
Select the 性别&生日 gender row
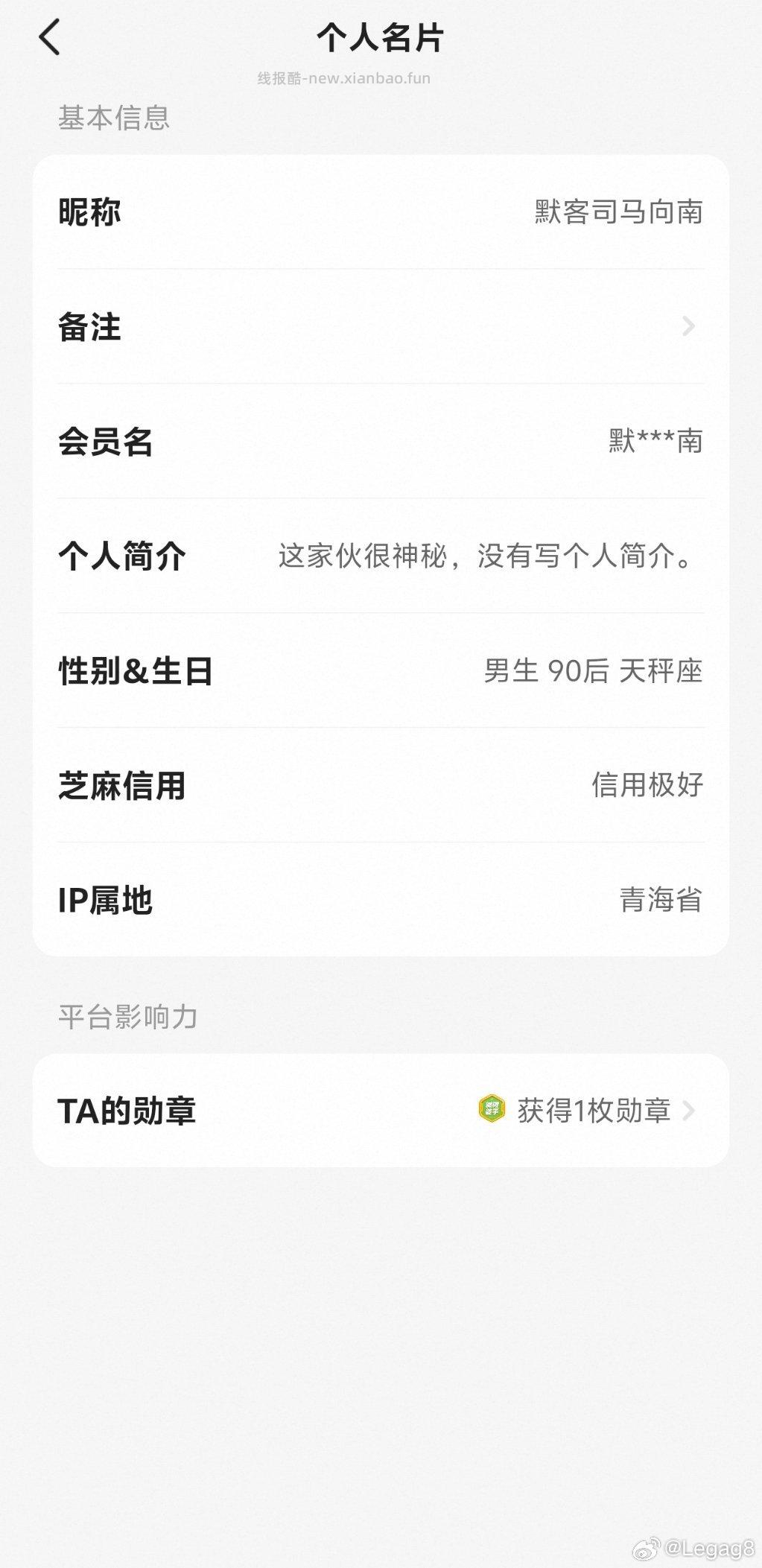point(381,669)
